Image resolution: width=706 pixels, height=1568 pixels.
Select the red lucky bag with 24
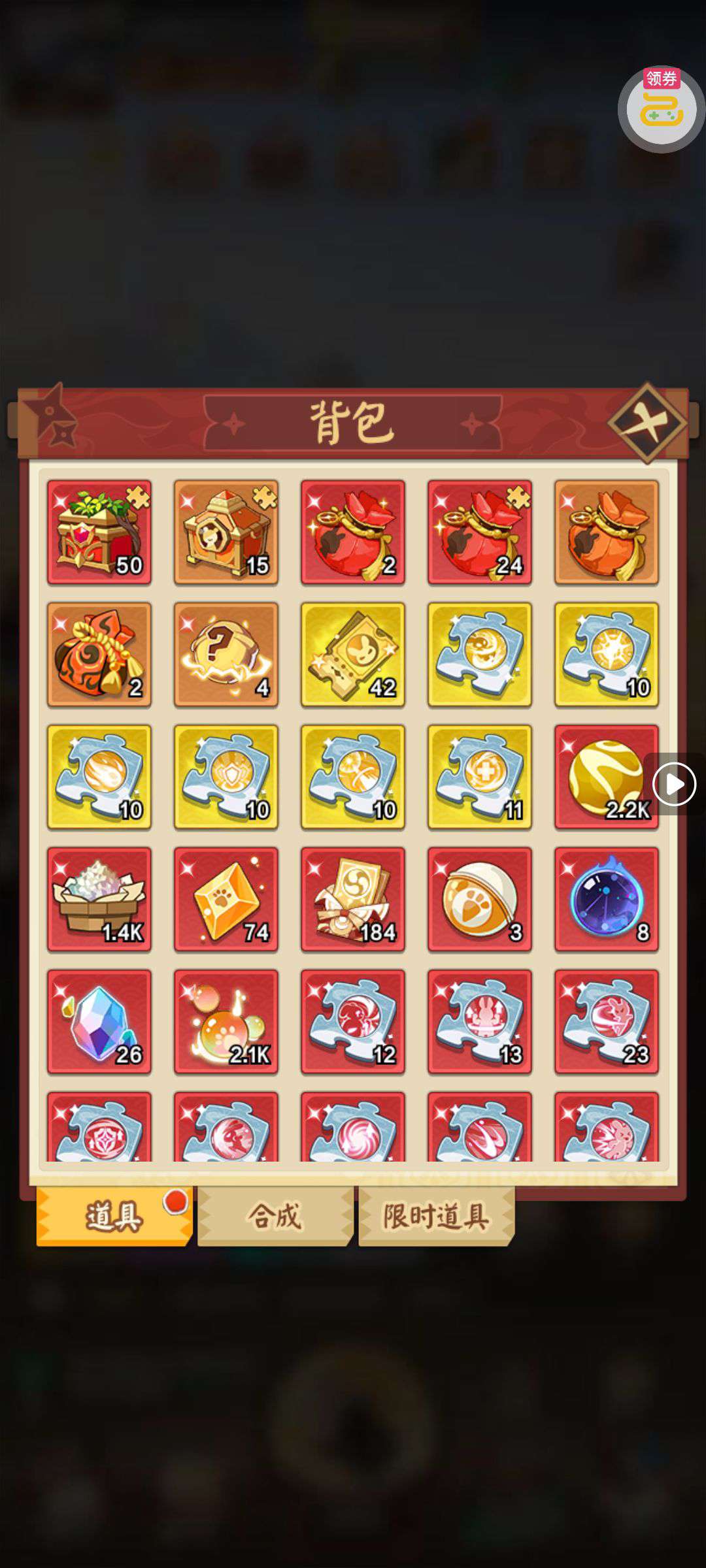(x=480, y=532)
